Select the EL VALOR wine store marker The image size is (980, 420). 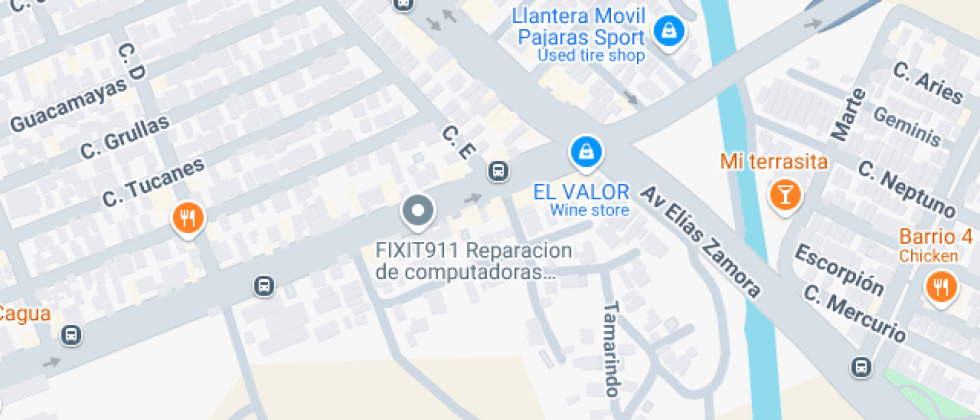586,153
